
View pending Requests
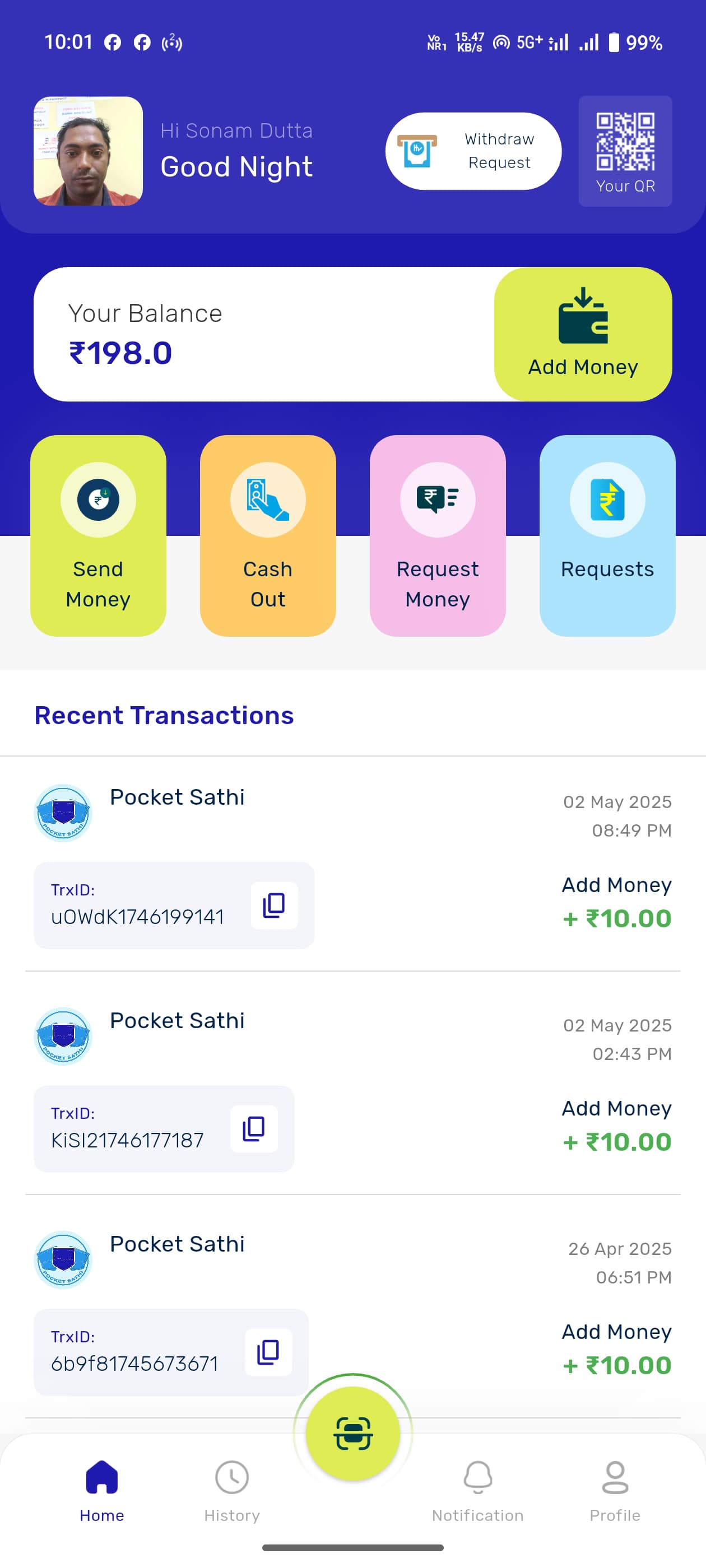607,536
